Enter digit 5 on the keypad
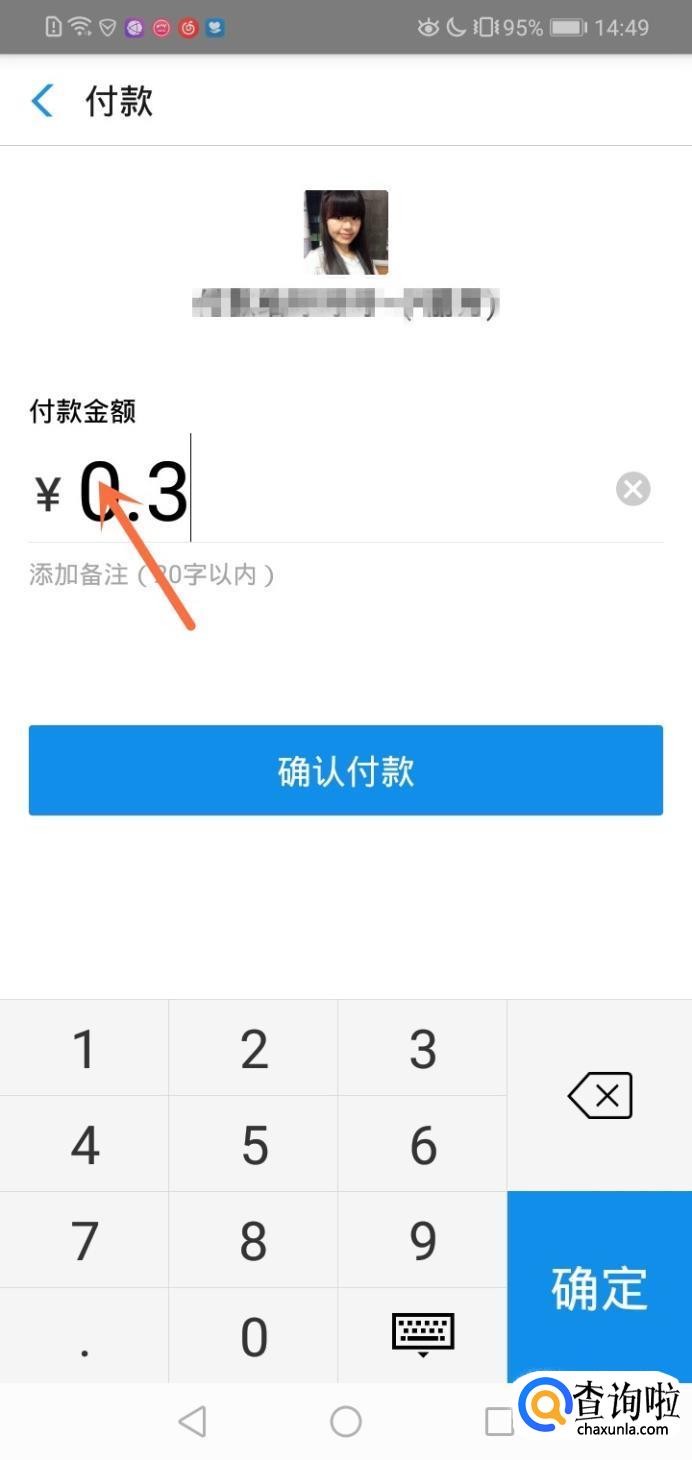This screenshot has height=1460, width=692. [254, 1145]
